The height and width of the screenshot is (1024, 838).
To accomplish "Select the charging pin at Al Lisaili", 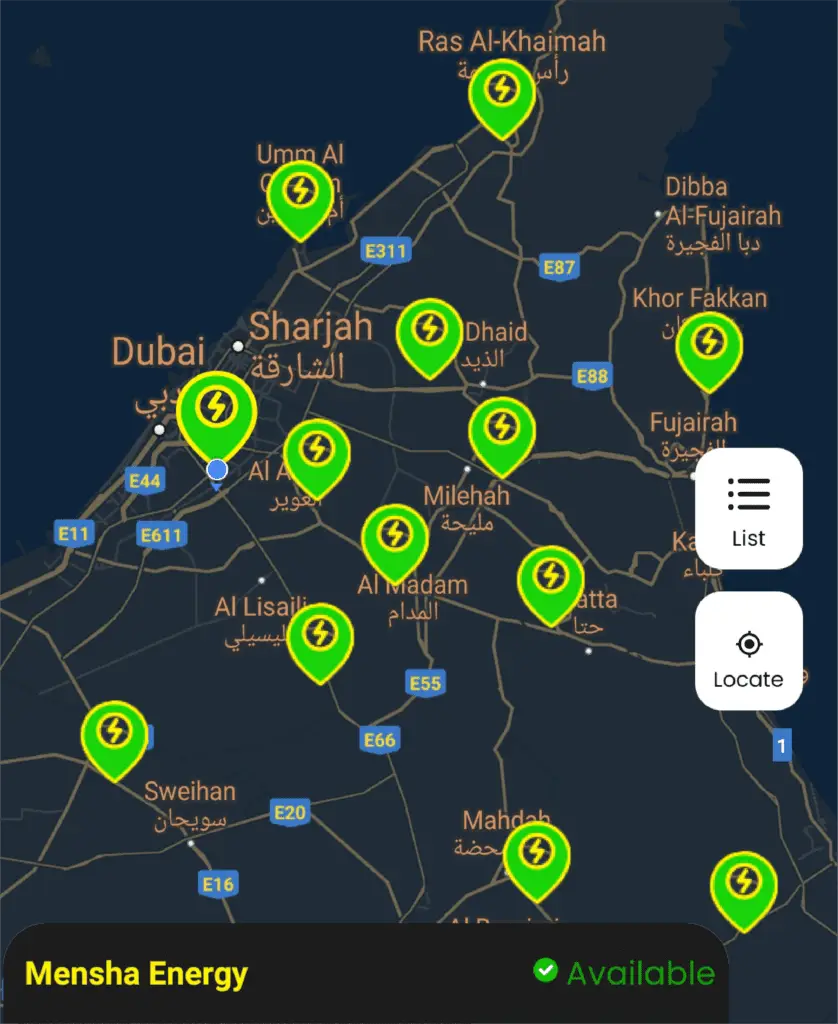I will point(320,637).
